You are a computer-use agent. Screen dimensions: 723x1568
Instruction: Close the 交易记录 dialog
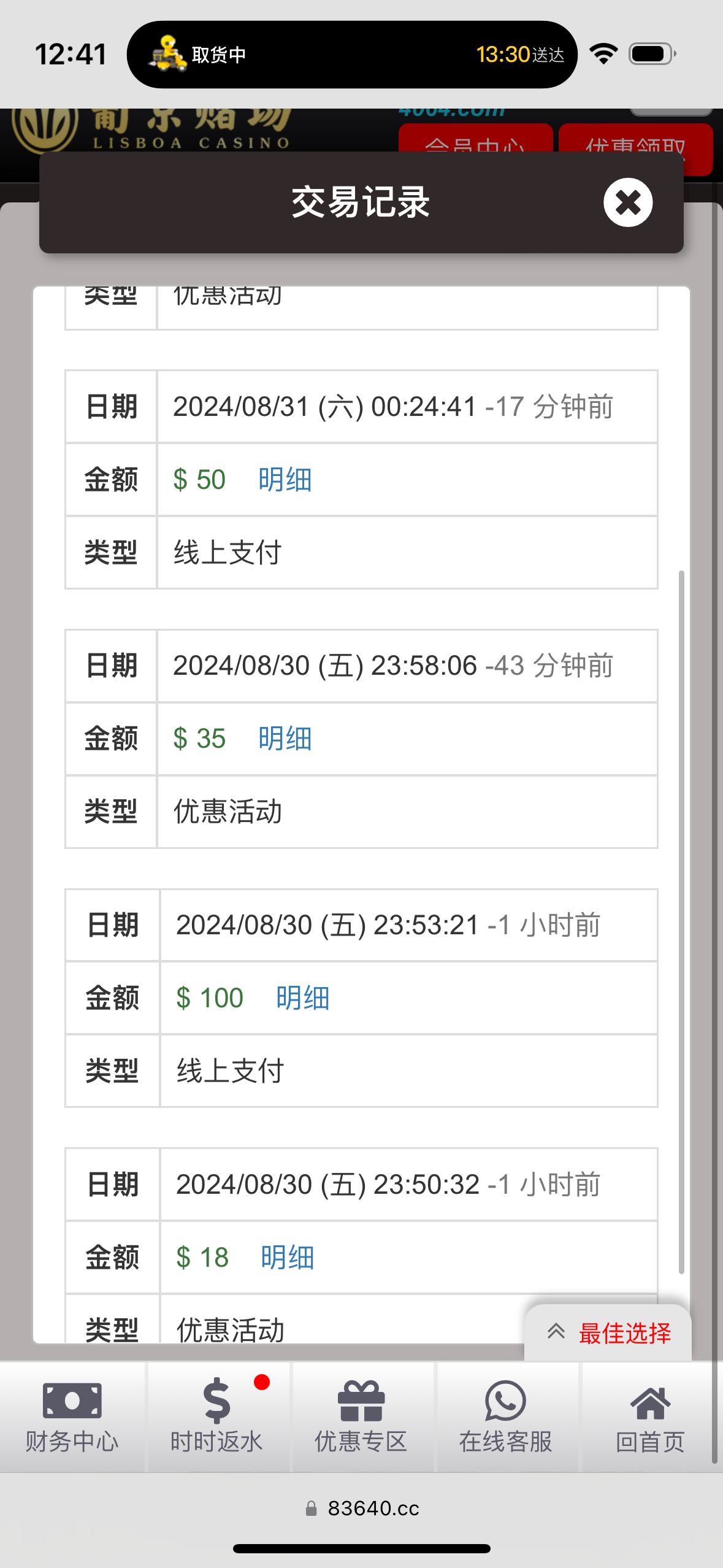(627, 202)
